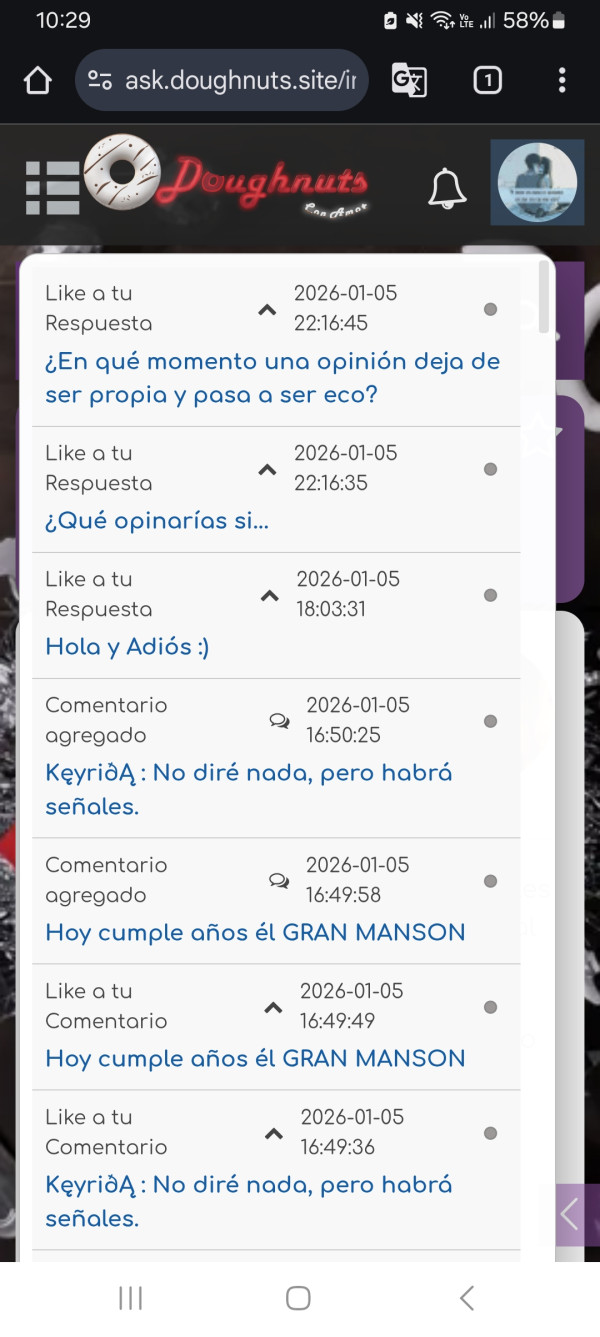Open 16:49:58 comment on GRAN MANSON post

click(255, 933)
